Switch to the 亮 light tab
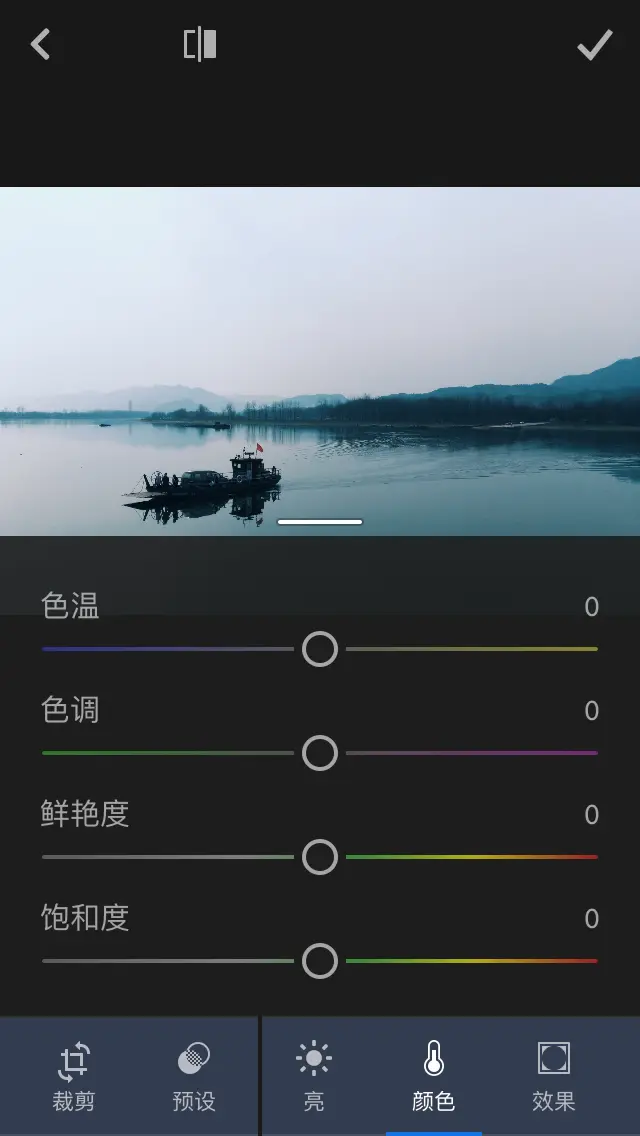The image size is (640, 1136). pyautogui.click(x=314, y=1076)
